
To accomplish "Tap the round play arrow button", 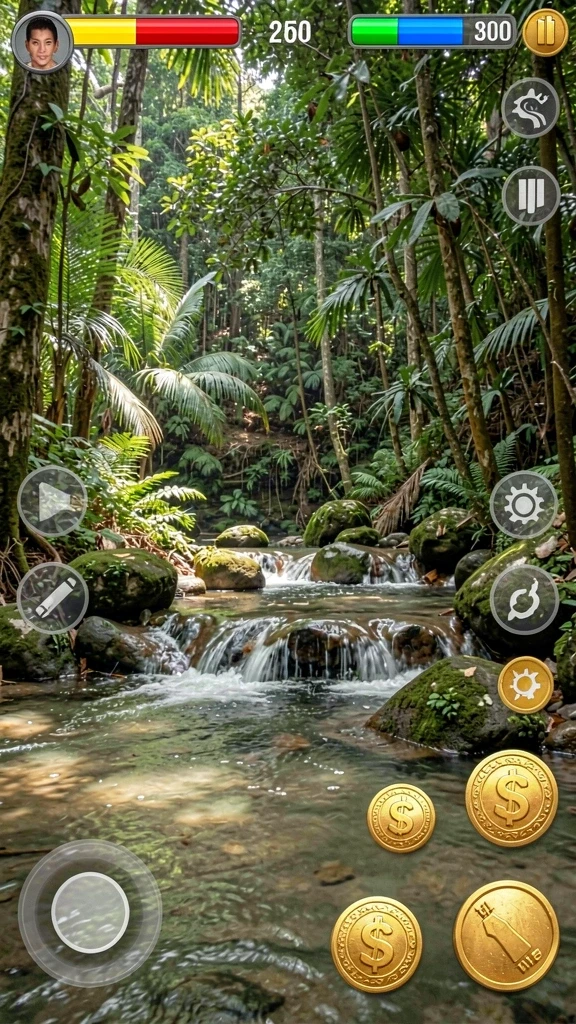I will (52, 502).
